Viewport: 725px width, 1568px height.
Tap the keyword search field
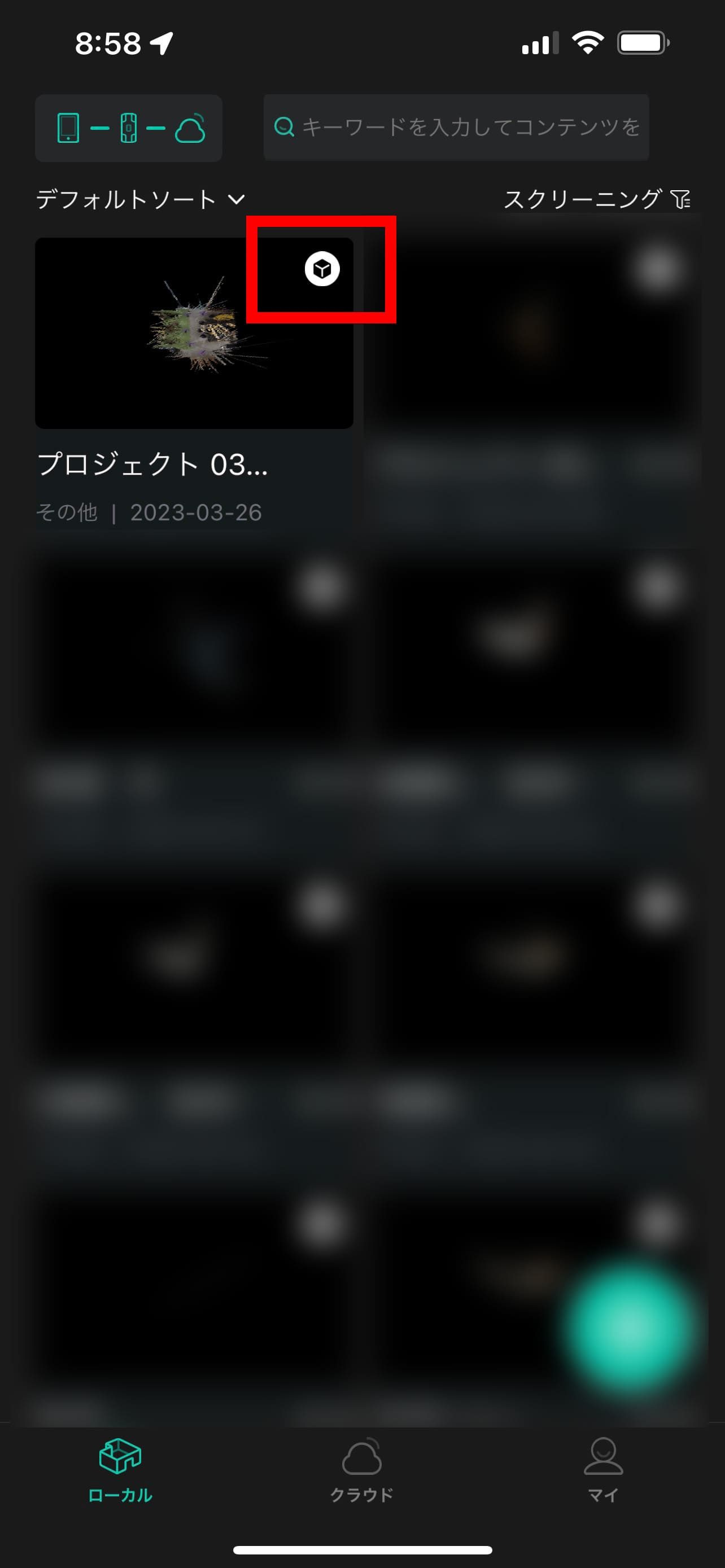pyautogui.click(x=457, y=127)
